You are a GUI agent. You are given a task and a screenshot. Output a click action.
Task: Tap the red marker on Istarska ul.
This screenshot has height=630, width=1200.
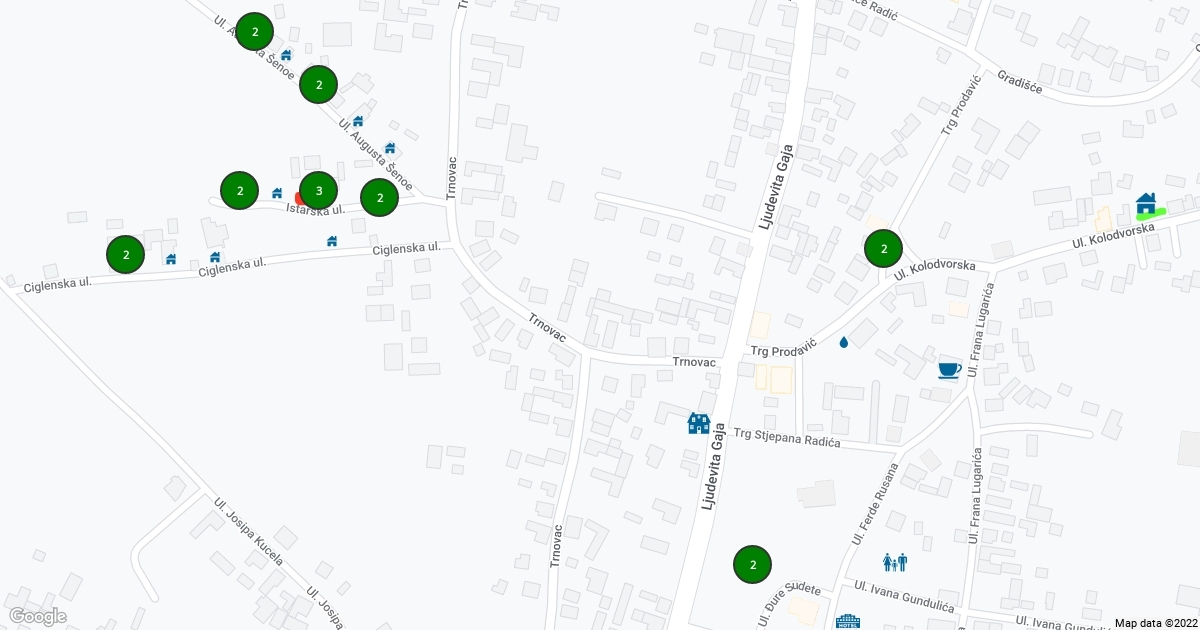coord(299,200)
